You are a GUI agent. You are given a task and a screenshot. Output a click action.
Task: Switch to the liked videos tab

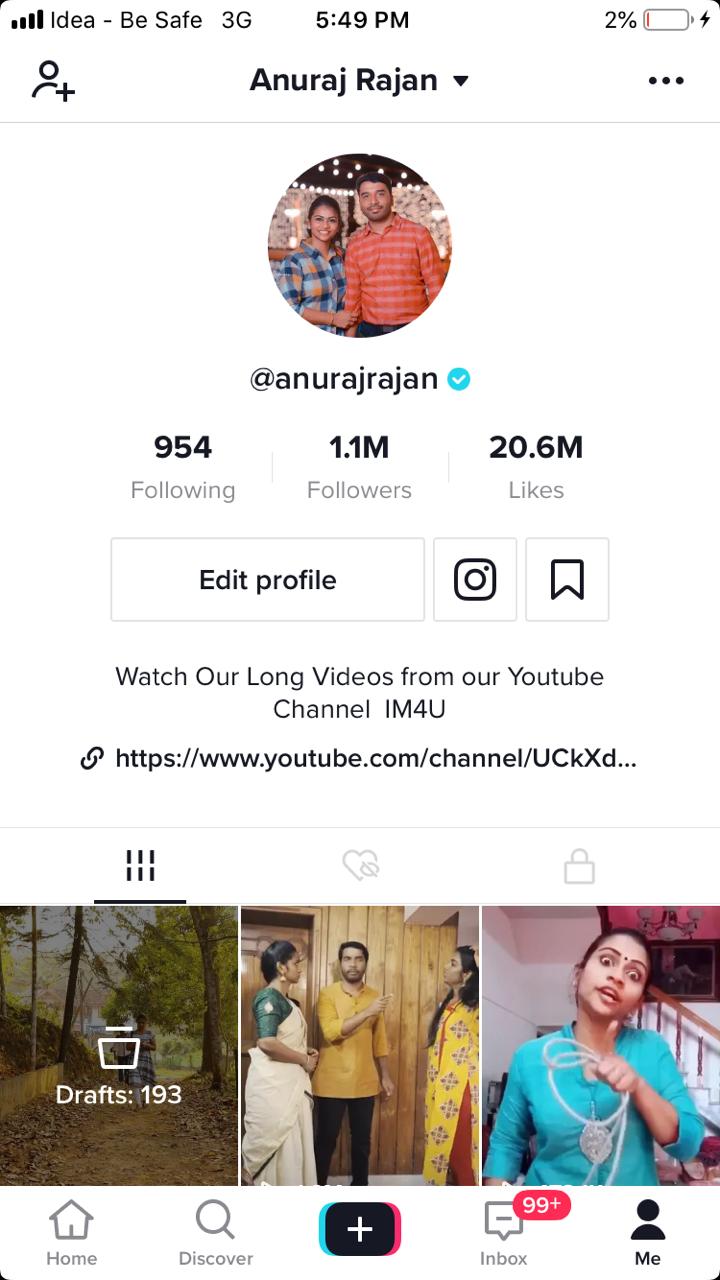[x=360, y=866]
